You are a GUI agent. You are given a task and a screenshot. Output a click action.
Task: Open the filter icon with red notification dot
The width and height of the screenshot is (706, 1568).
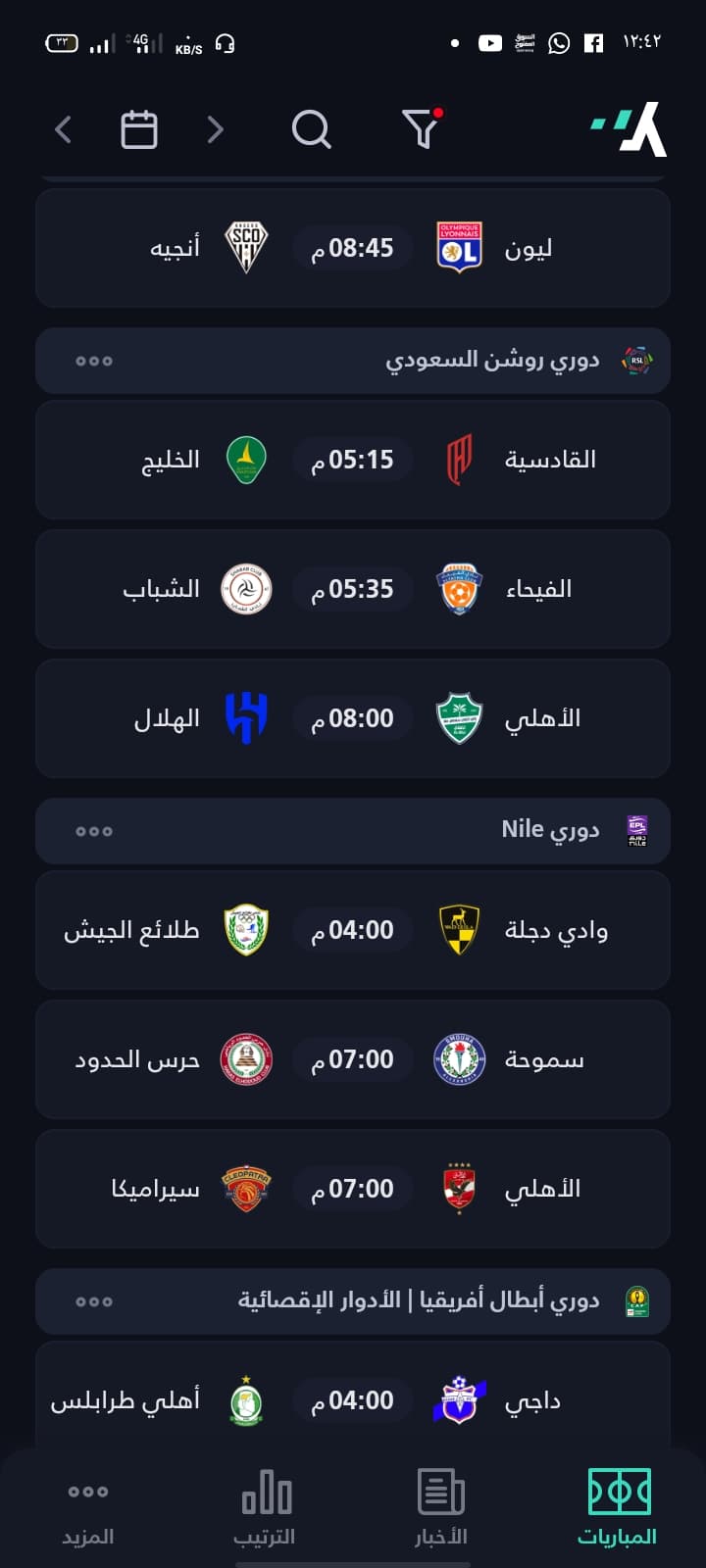click(422, 128)
